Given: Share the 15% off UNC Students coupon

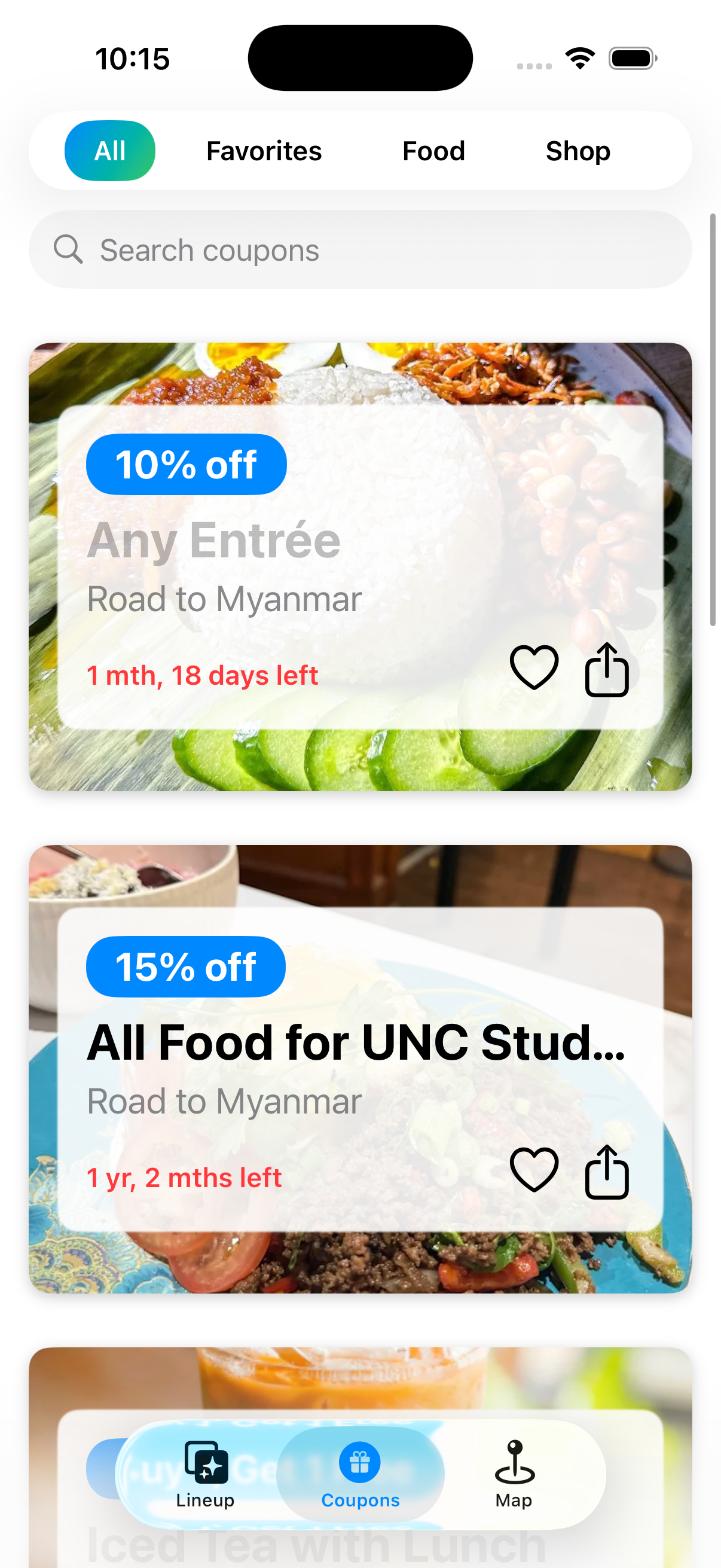Looking at the screenshot, I should click(x=606, y=1171).
